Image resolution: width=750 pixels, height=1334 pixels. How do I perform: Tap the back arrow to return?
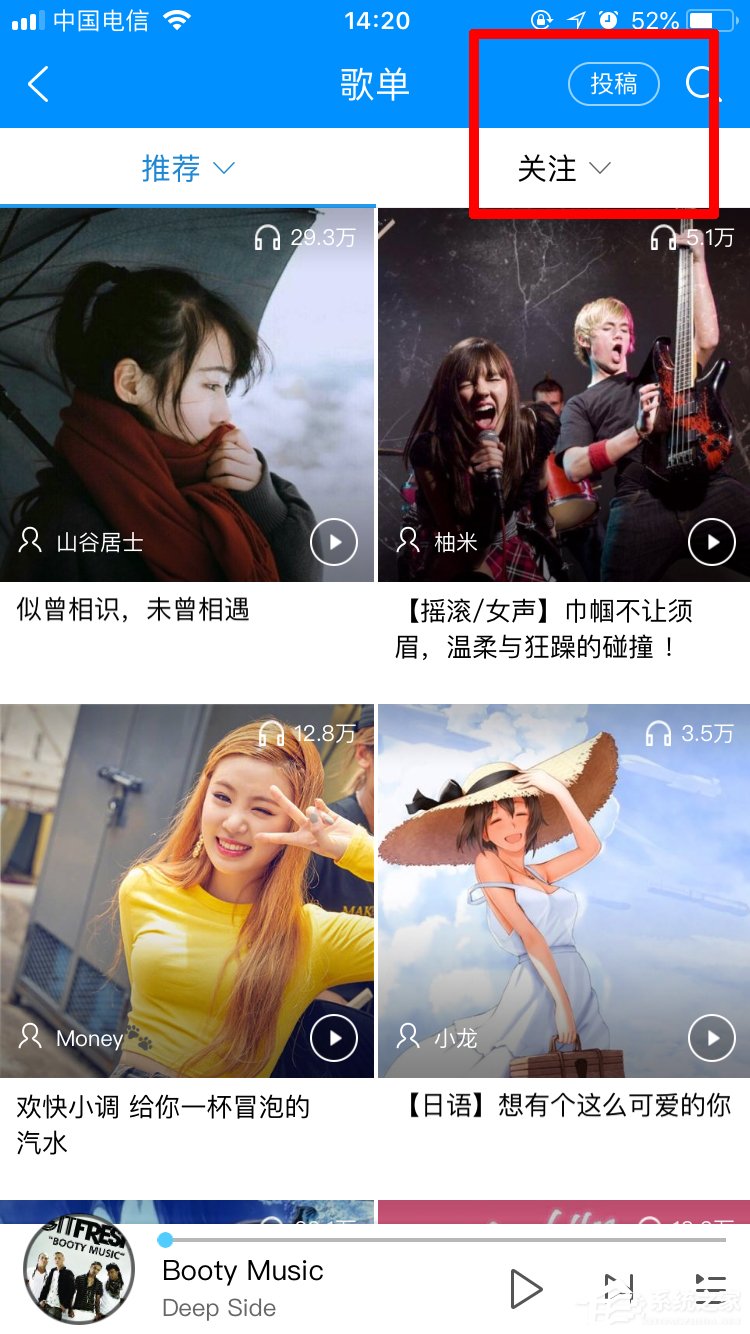[x=37, y=85]
